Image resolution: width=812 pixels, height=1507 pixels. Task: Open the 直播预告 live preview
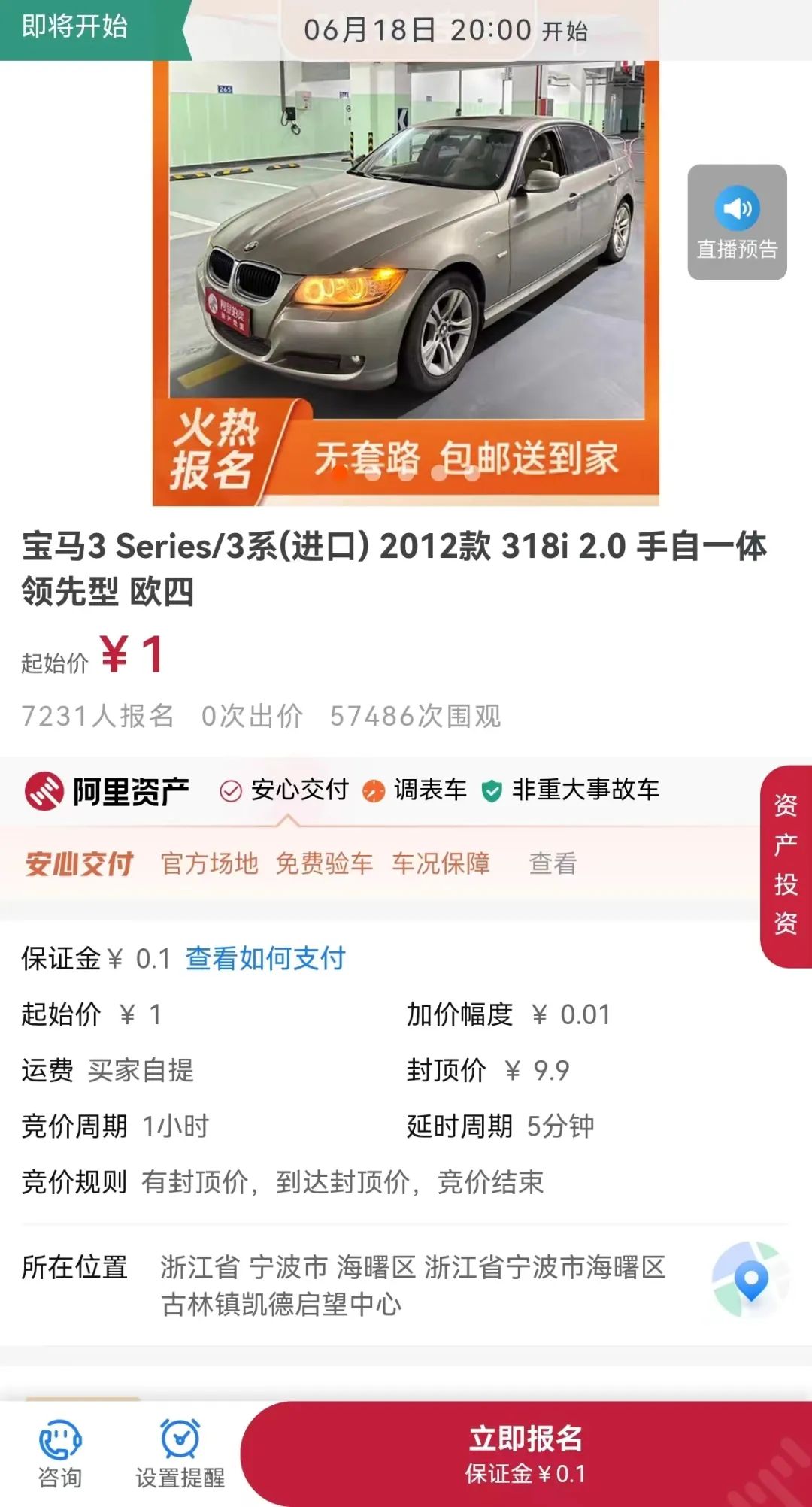(737, 223)
